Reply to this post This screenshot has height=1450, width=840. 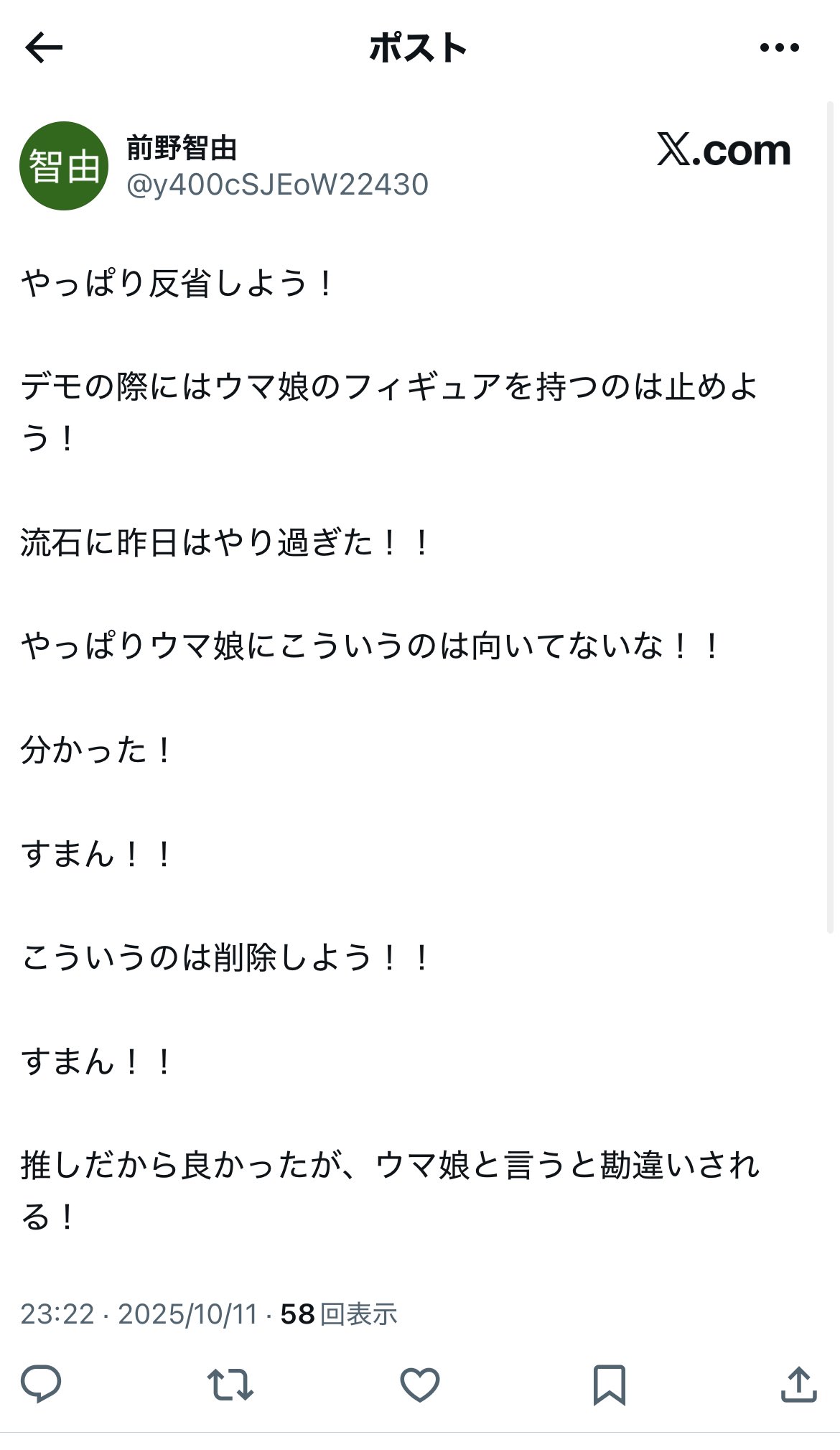41,1384
